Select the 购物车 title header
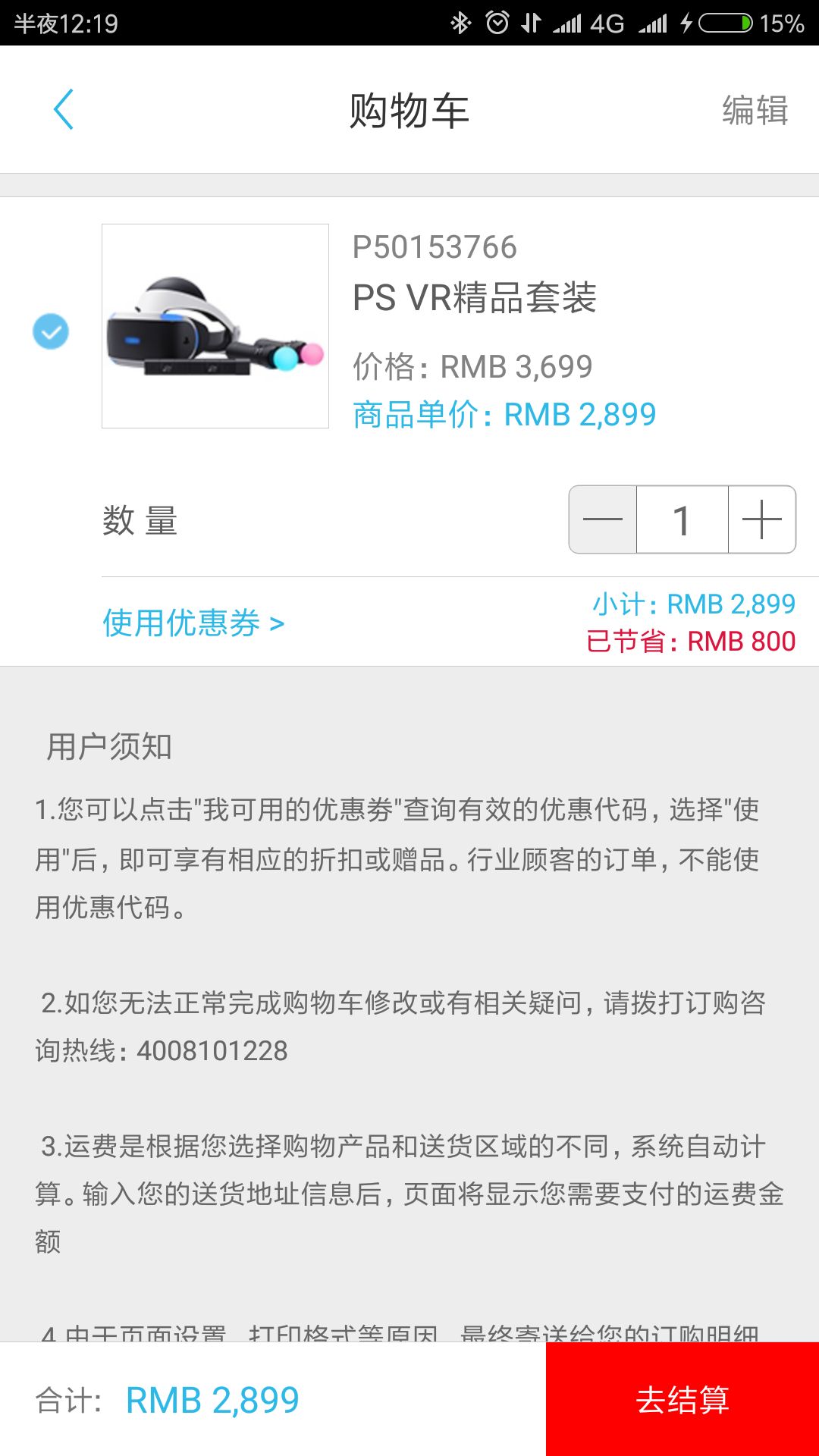This screenshot has height=1456, width=819. [409, 108]
